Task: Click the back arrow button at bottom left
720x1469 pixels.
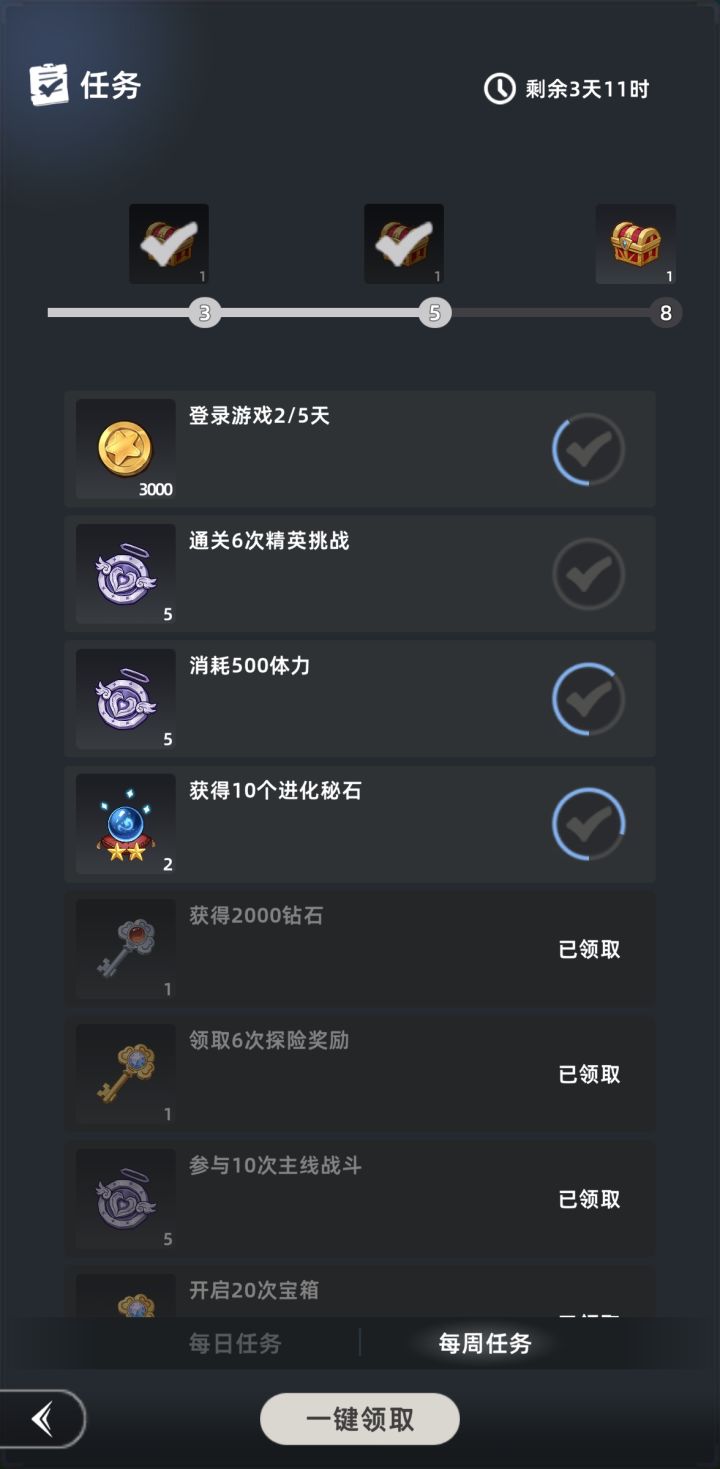Action: tap(42, 1419)
